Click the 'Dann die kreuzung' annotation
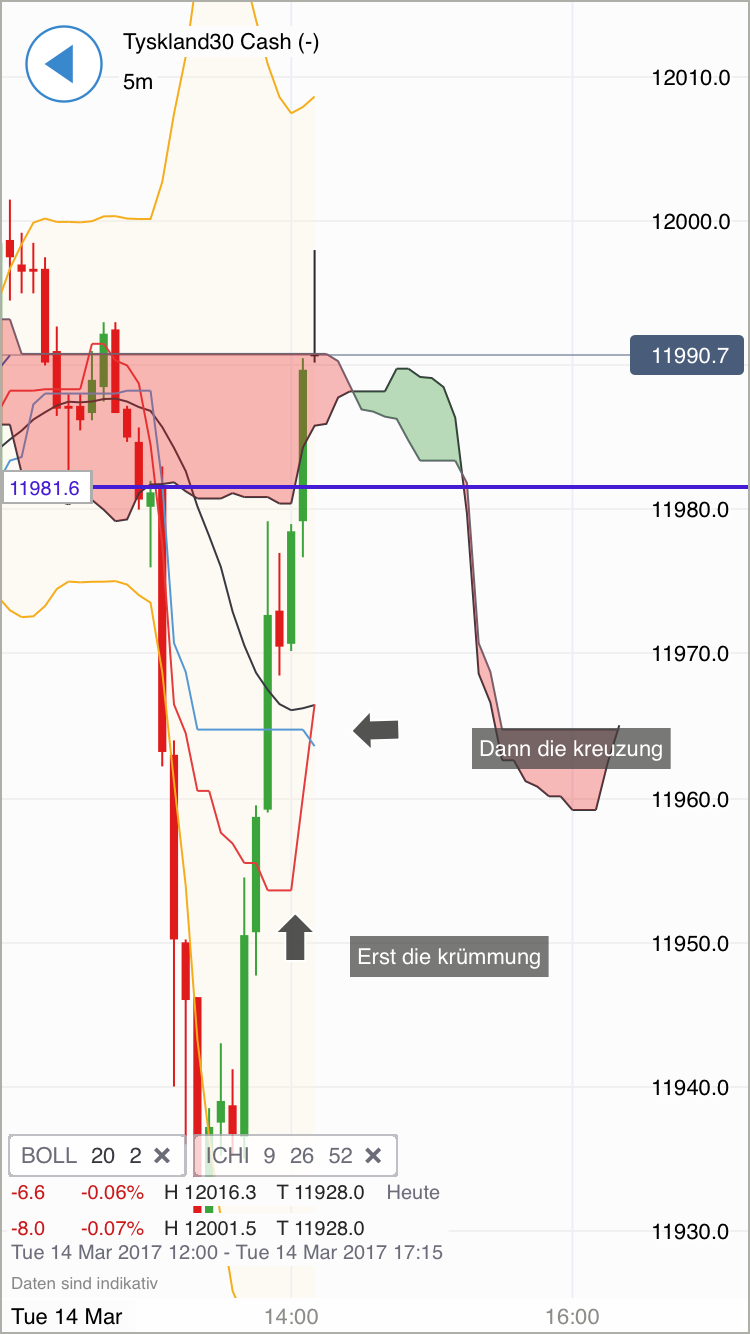 click(571, 748)
